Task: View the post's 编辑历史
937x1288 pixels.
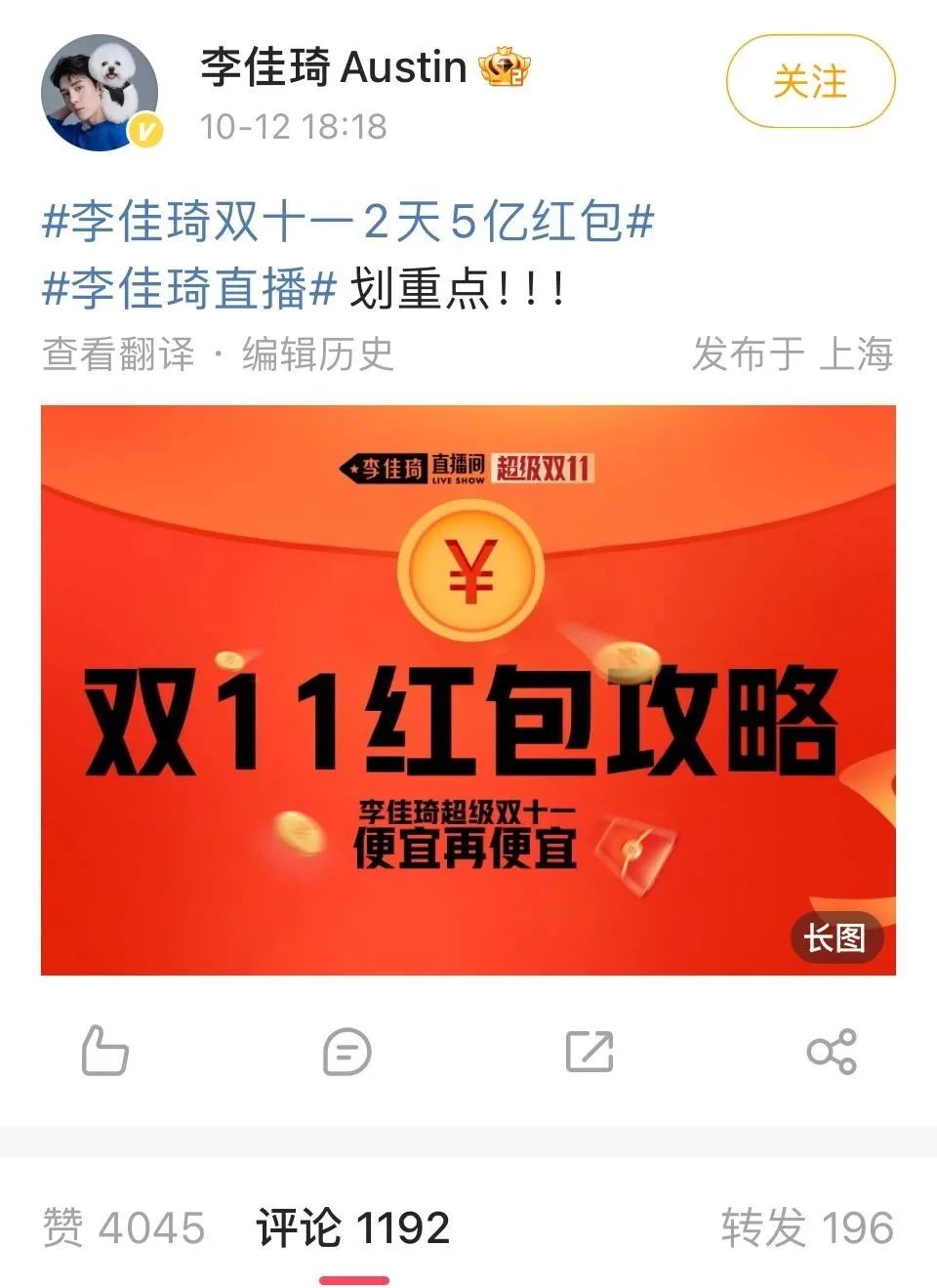Action: tap(318, 353)
